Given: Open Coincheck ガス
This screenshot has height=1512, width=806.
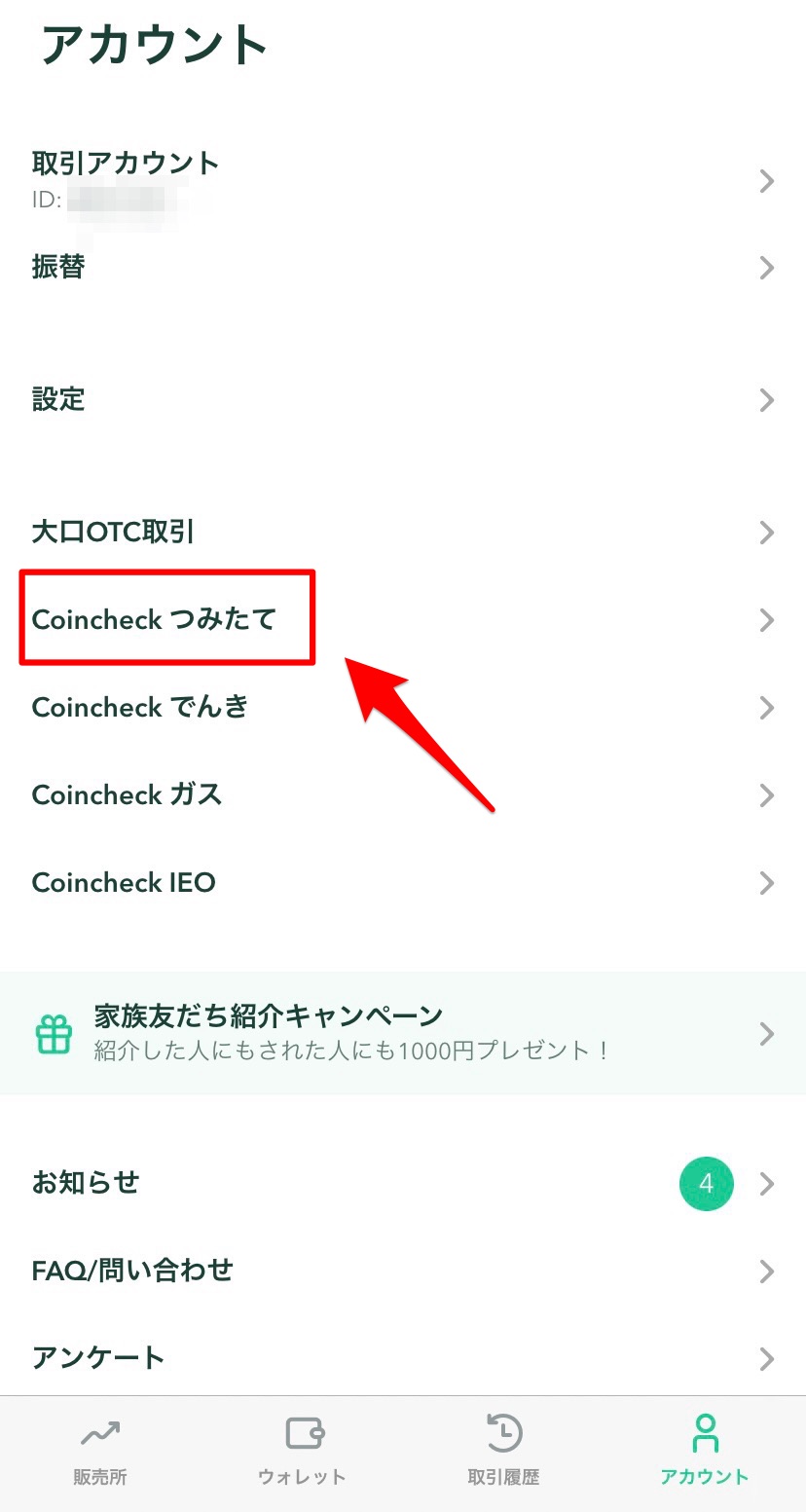Looking at the screenshot, I should tap(403, 794).
